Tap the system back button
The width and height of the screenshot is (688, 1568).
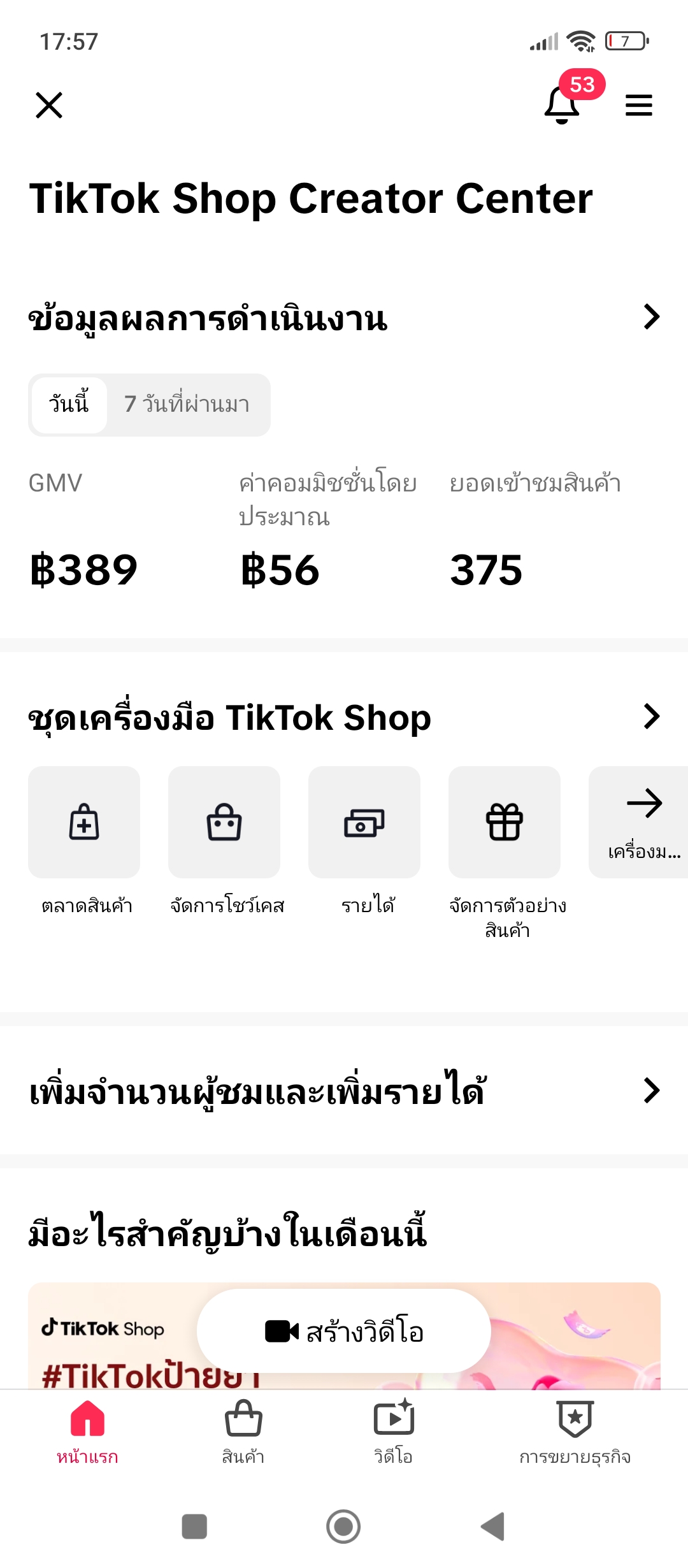[x=492, y=1527]
